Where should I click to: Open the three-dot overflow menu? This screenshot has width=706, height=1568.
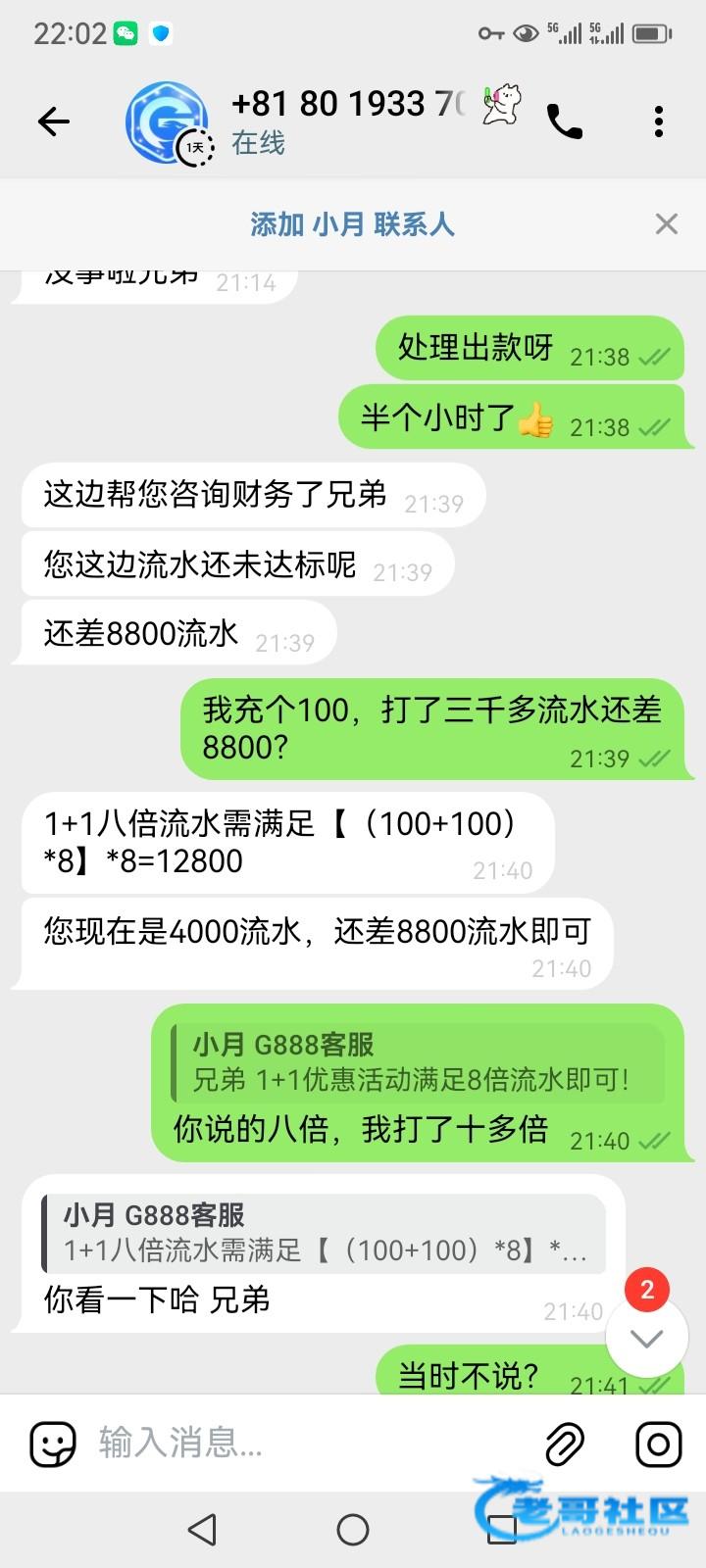click(658, 122)
